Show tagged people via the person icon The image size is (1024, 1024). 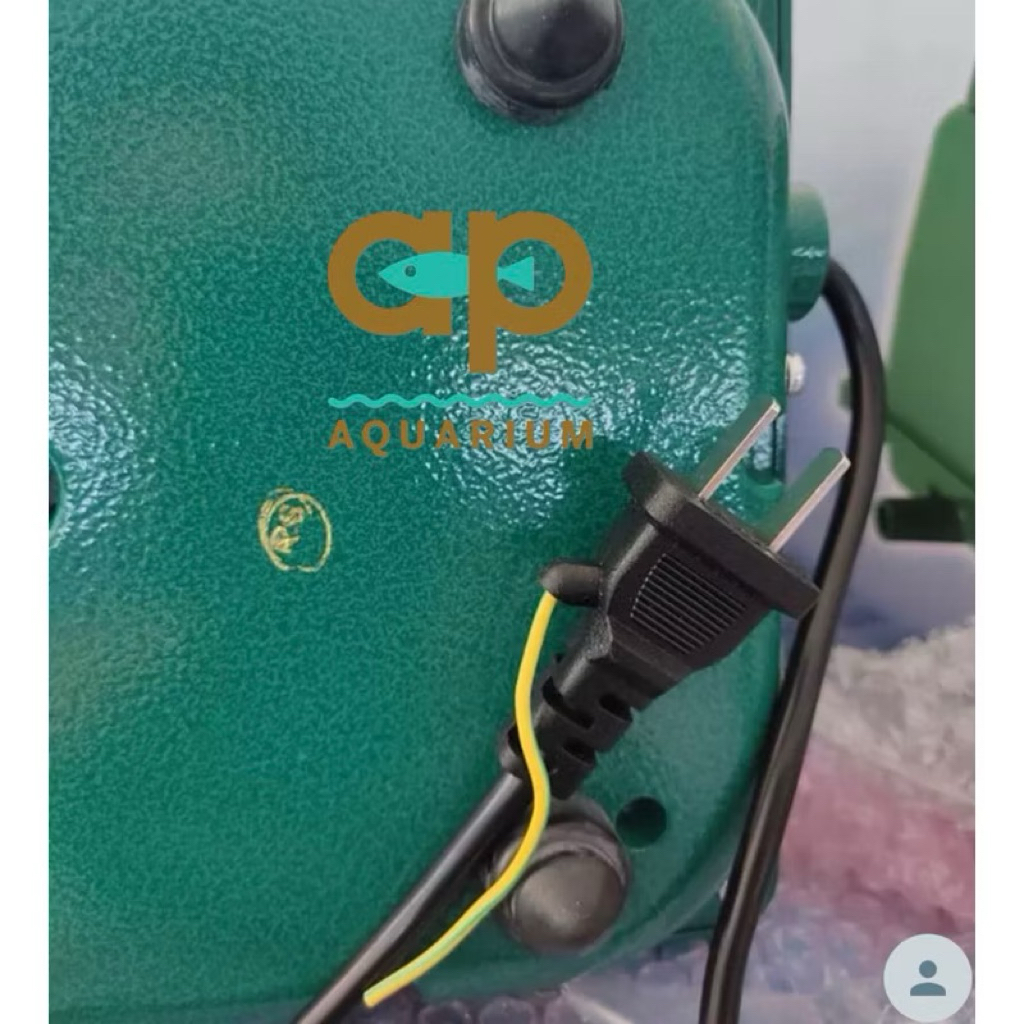tap(927, 979)
